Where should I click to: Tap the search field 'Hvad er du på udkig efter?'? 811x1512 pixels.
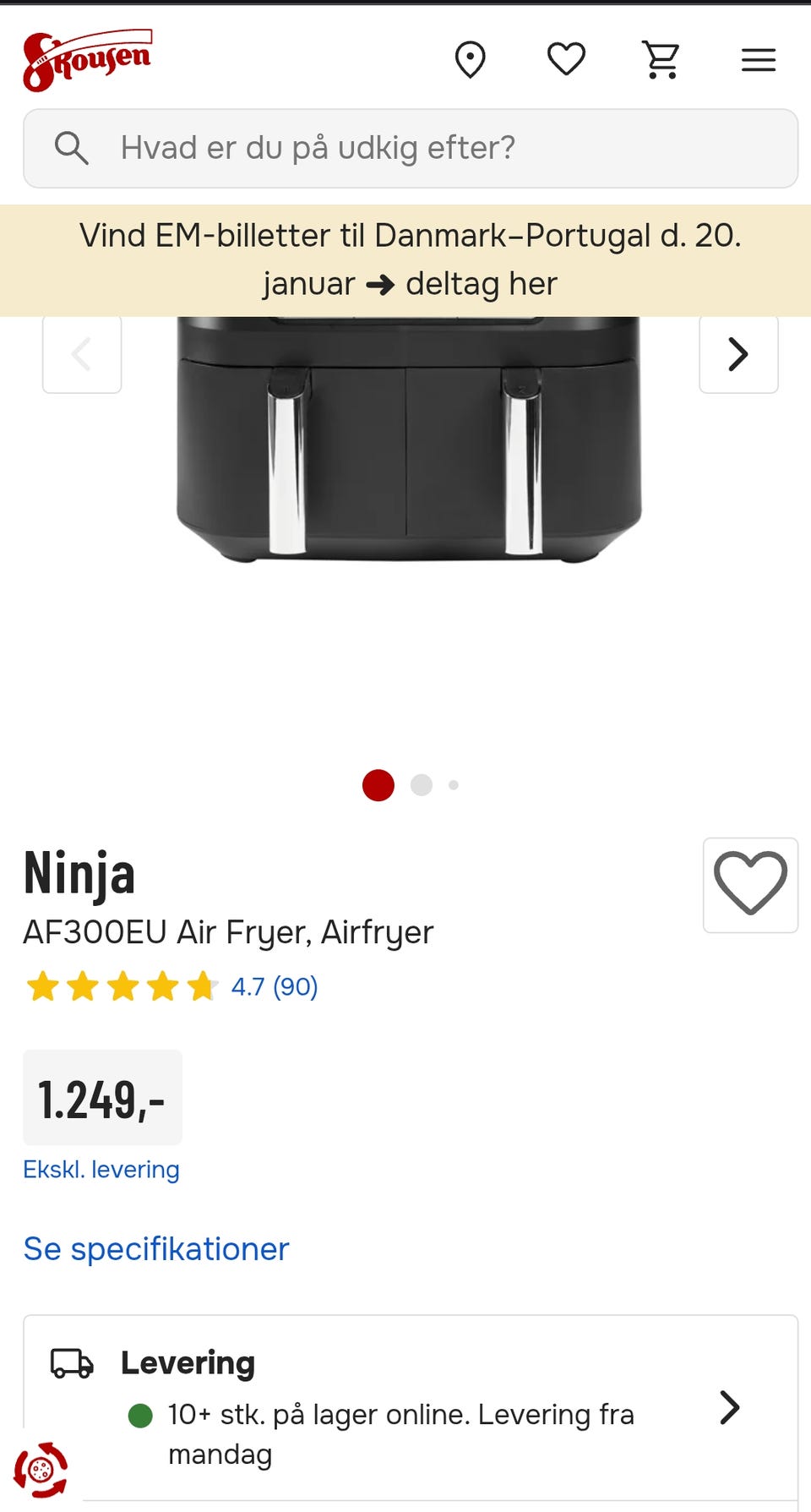point(411,148)
